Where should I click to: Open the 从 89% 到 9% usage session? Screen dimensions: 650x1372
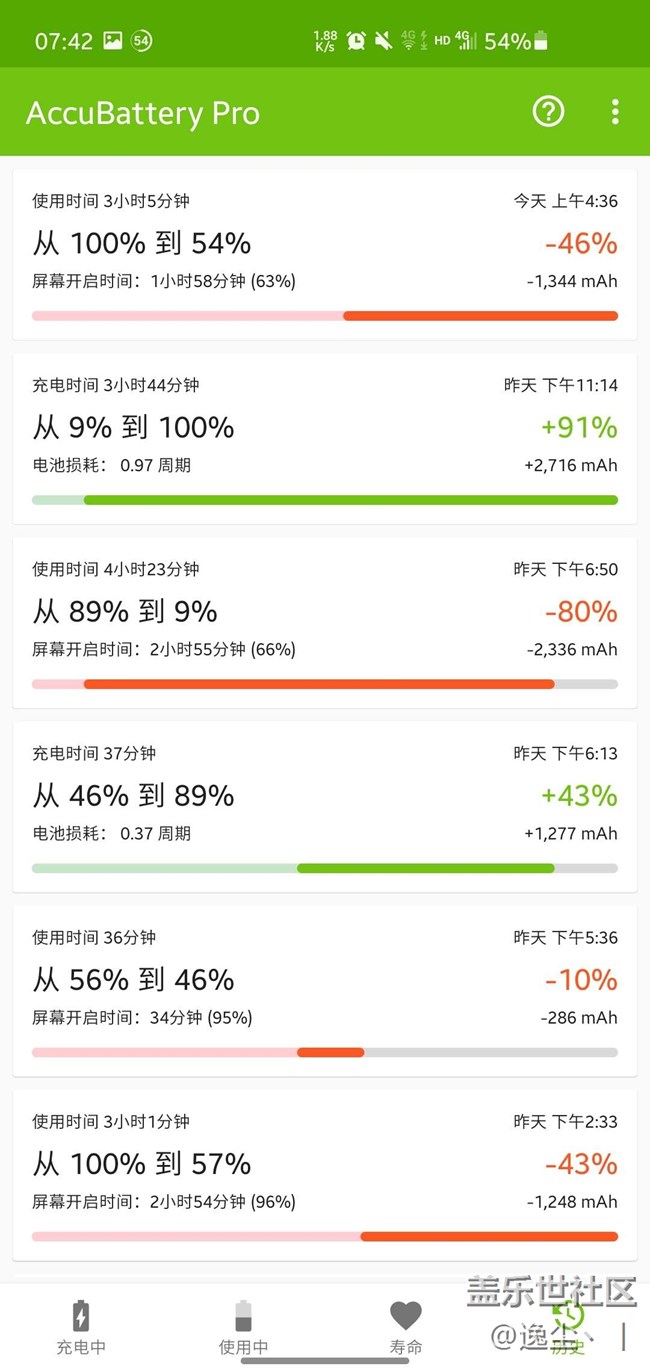point(325,623)
